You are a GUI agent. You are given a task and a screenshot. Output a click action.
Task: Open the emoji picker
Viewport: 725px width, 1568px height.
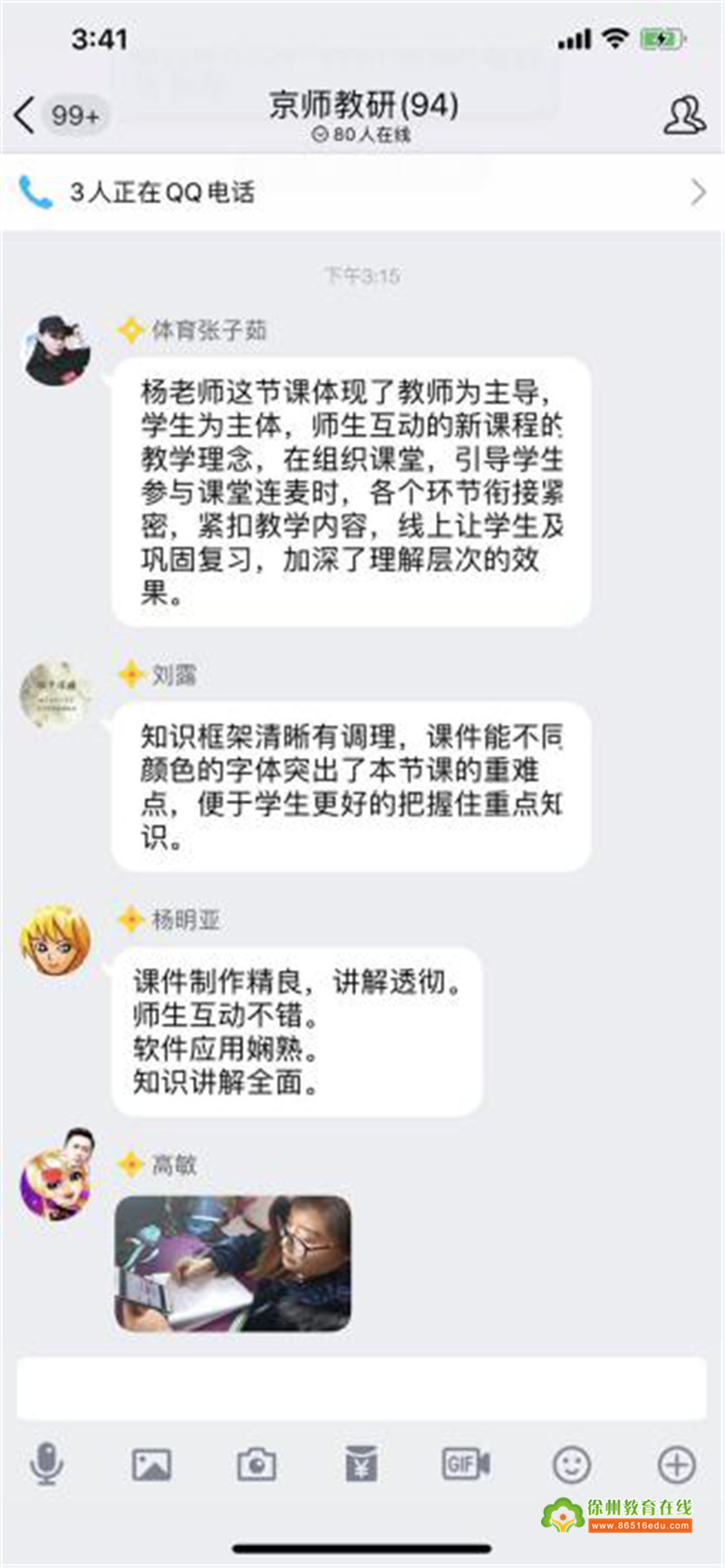coord(571,1464)
